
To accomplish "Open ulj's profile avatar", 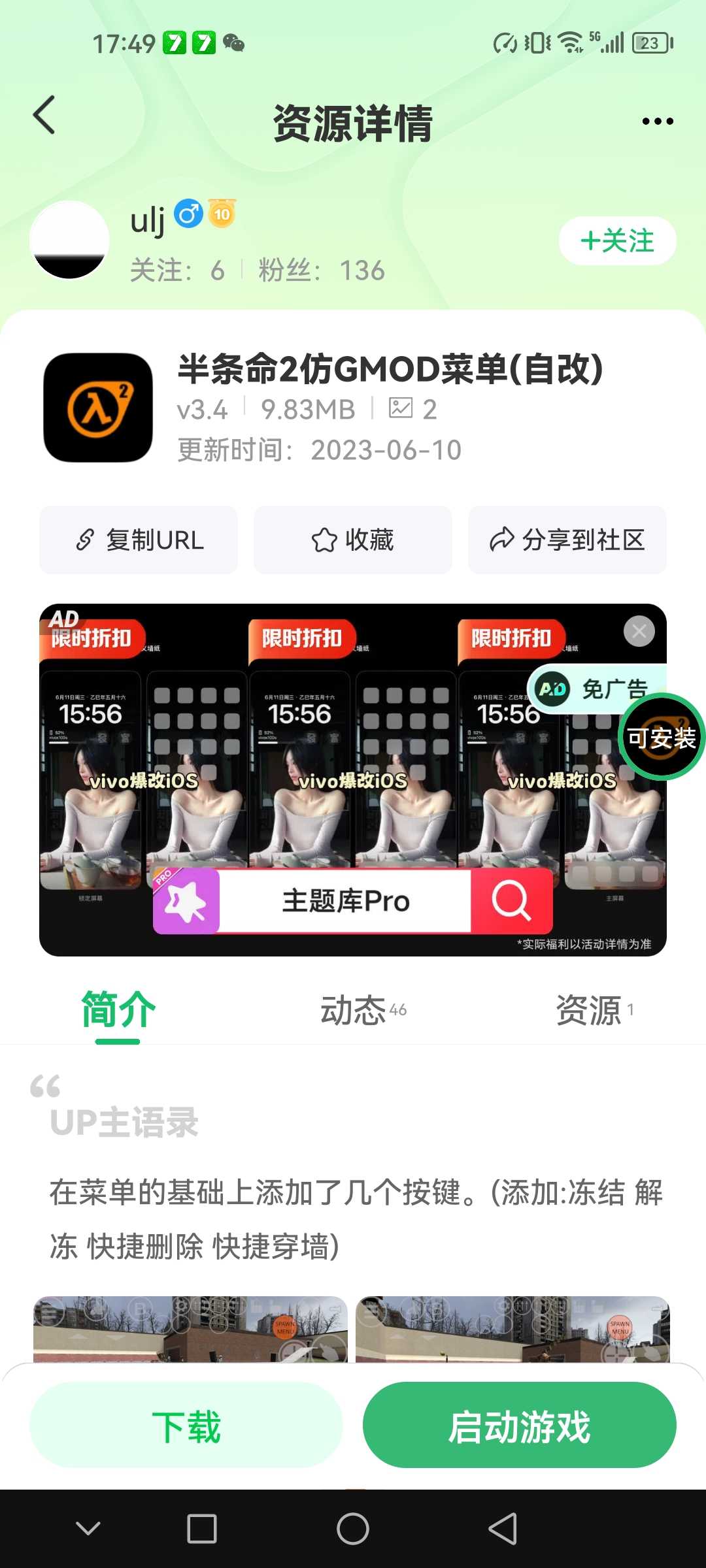I will coord(69,240).
